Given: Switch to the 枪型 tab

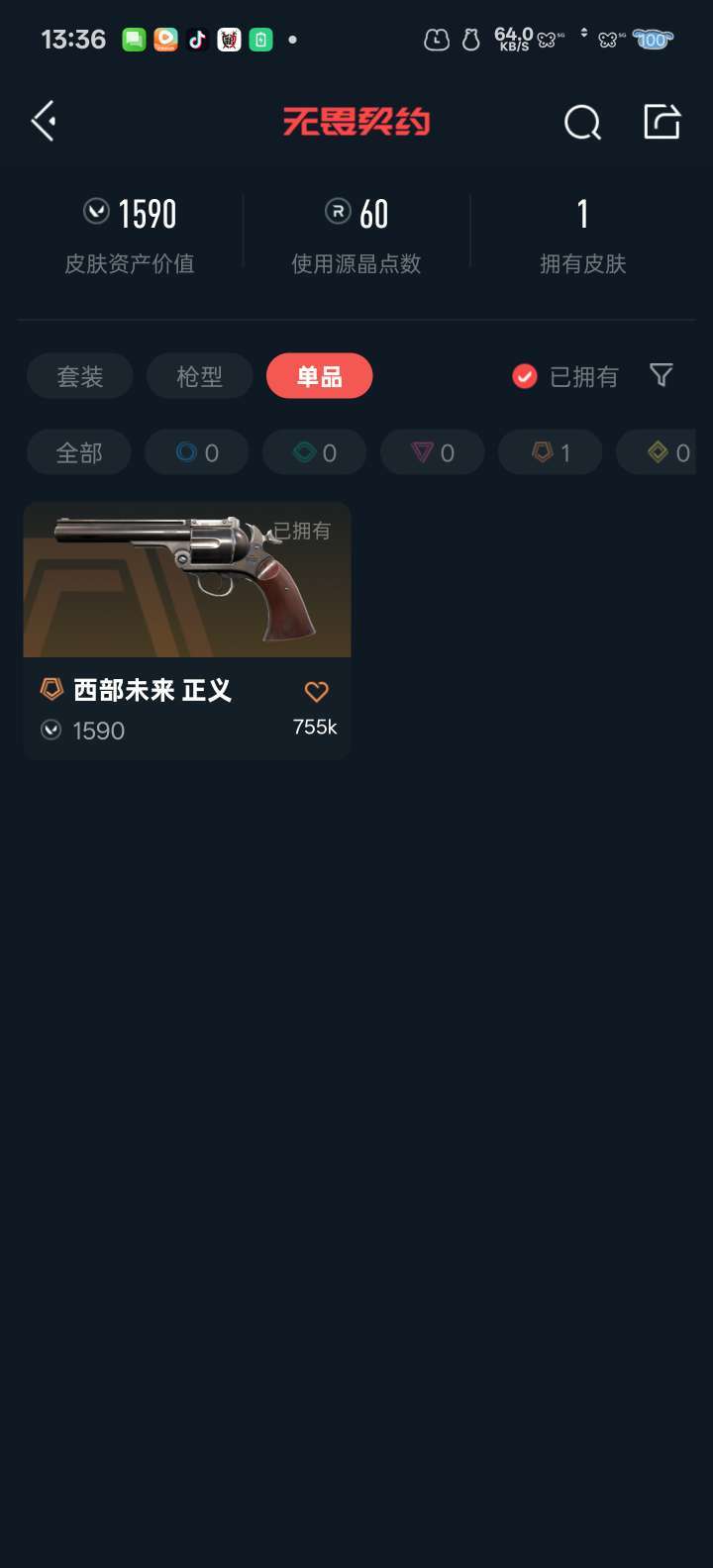Looking at the screenshot, I should click(199, 376).
